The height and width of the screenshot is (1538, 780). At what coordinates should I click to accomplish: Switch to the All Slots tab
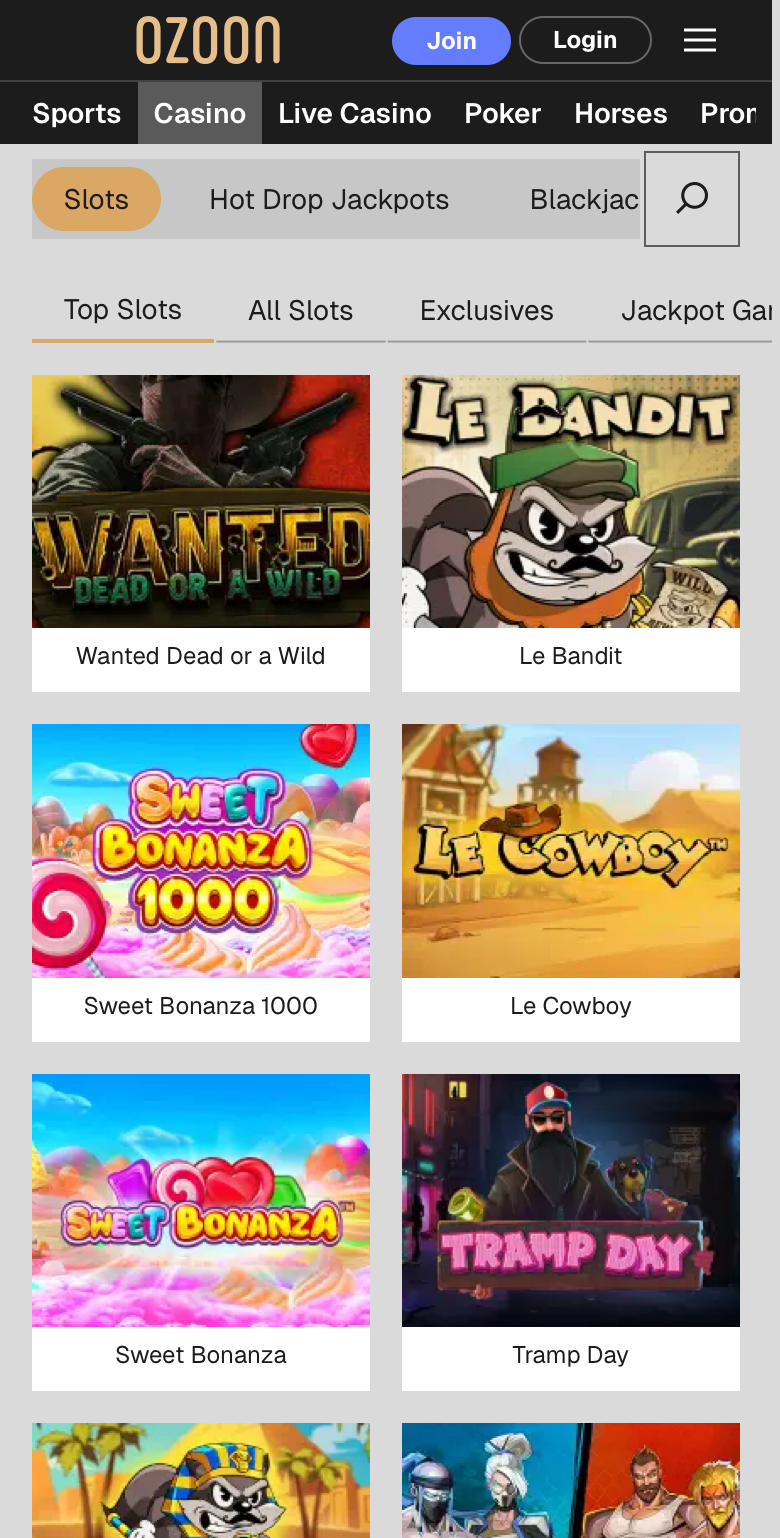coord(301,311)
